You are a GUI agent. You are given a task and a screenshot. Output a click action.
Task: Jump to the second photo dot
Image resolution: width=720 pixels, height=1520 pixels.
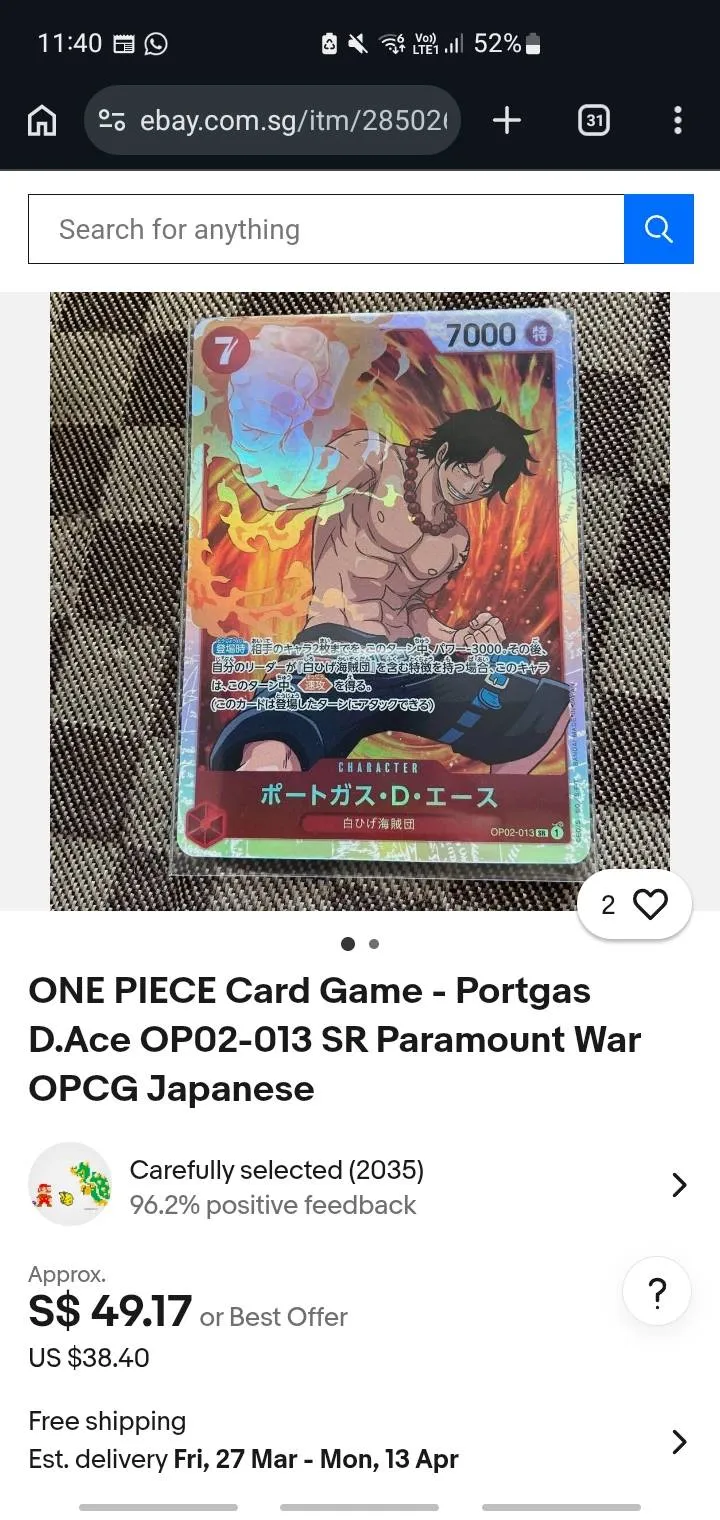[x=374, y=944]
